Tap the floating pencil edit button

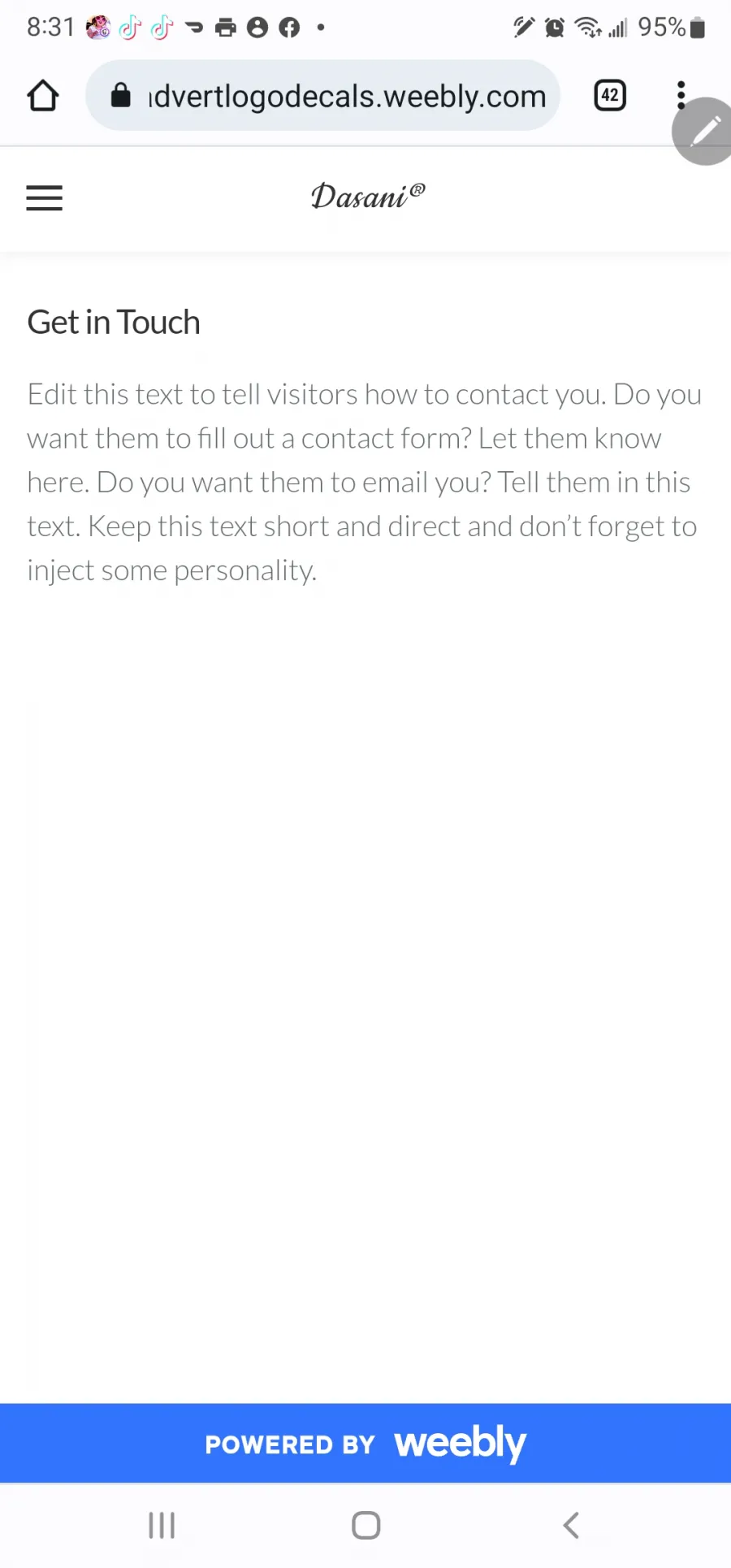(x=704, y=132)
